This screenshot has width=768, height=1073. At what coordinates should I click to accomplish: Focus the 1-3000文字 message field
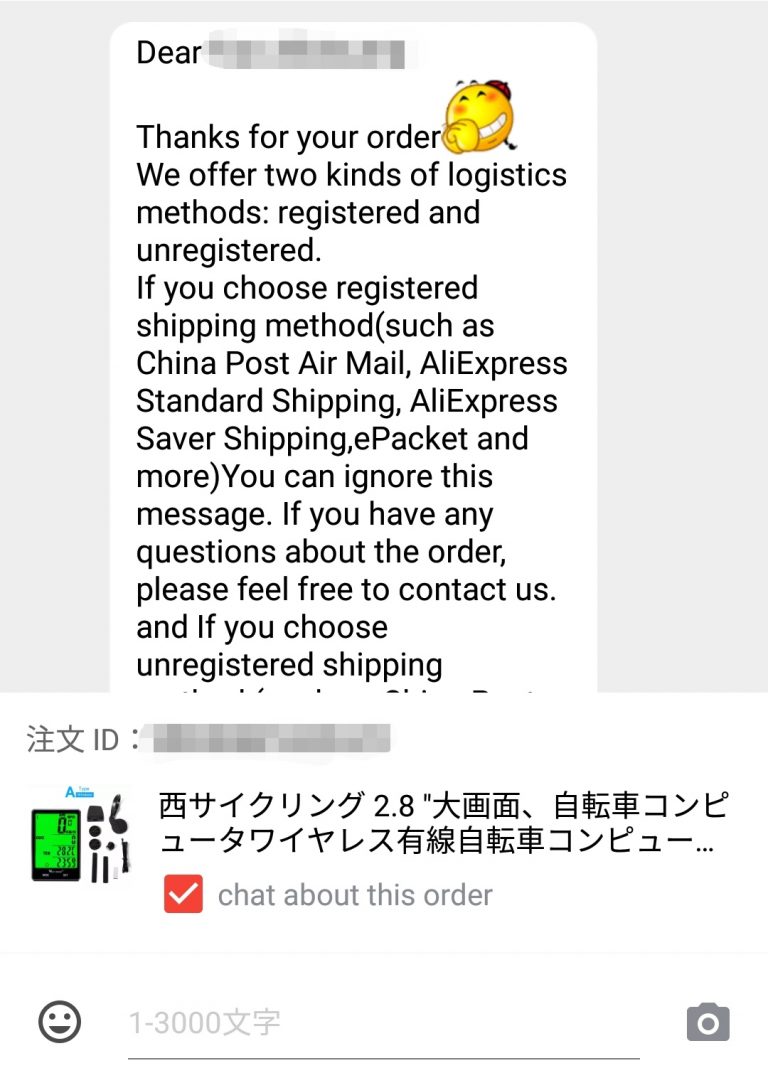(x=384, y=1022)
